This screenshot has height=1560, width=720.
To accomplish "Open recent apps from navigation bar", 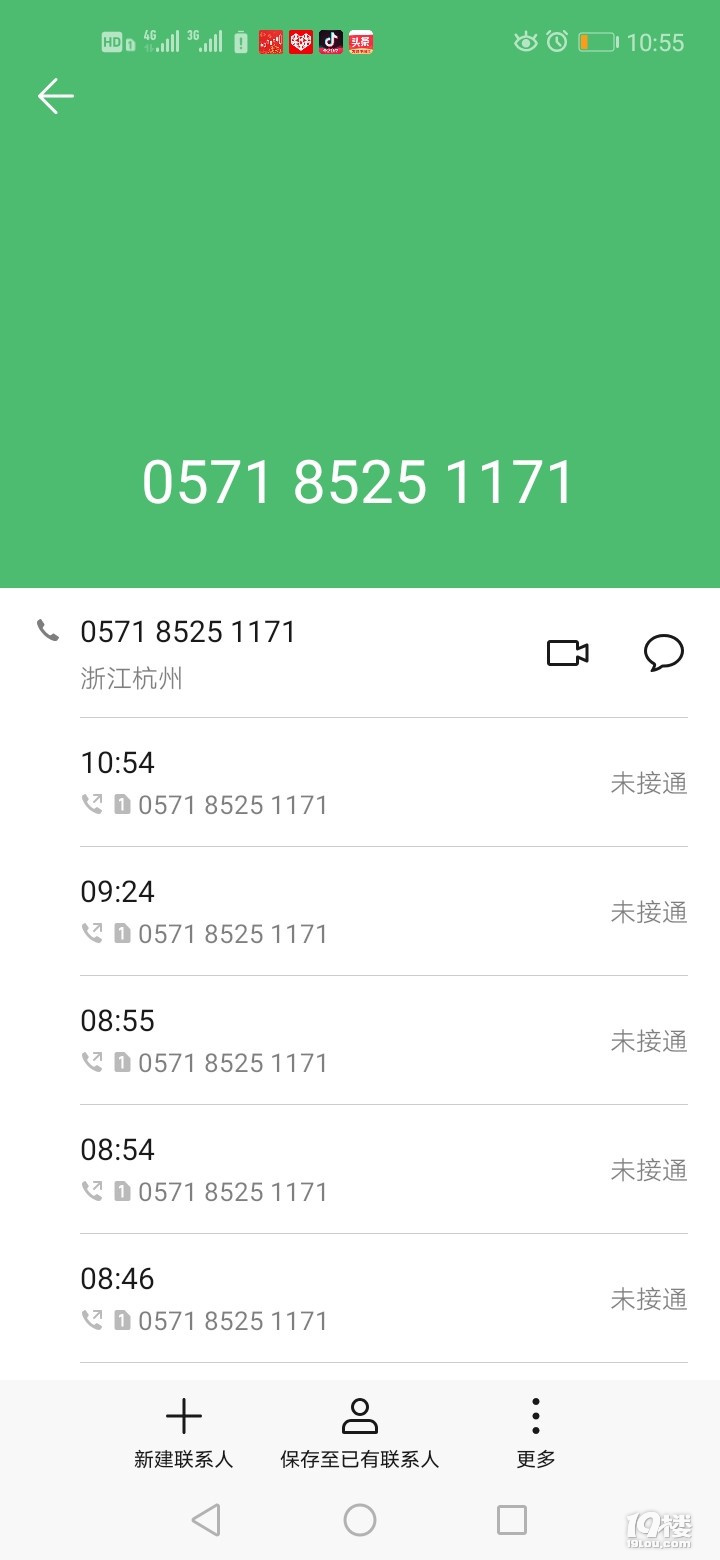I will (512, 1520).
